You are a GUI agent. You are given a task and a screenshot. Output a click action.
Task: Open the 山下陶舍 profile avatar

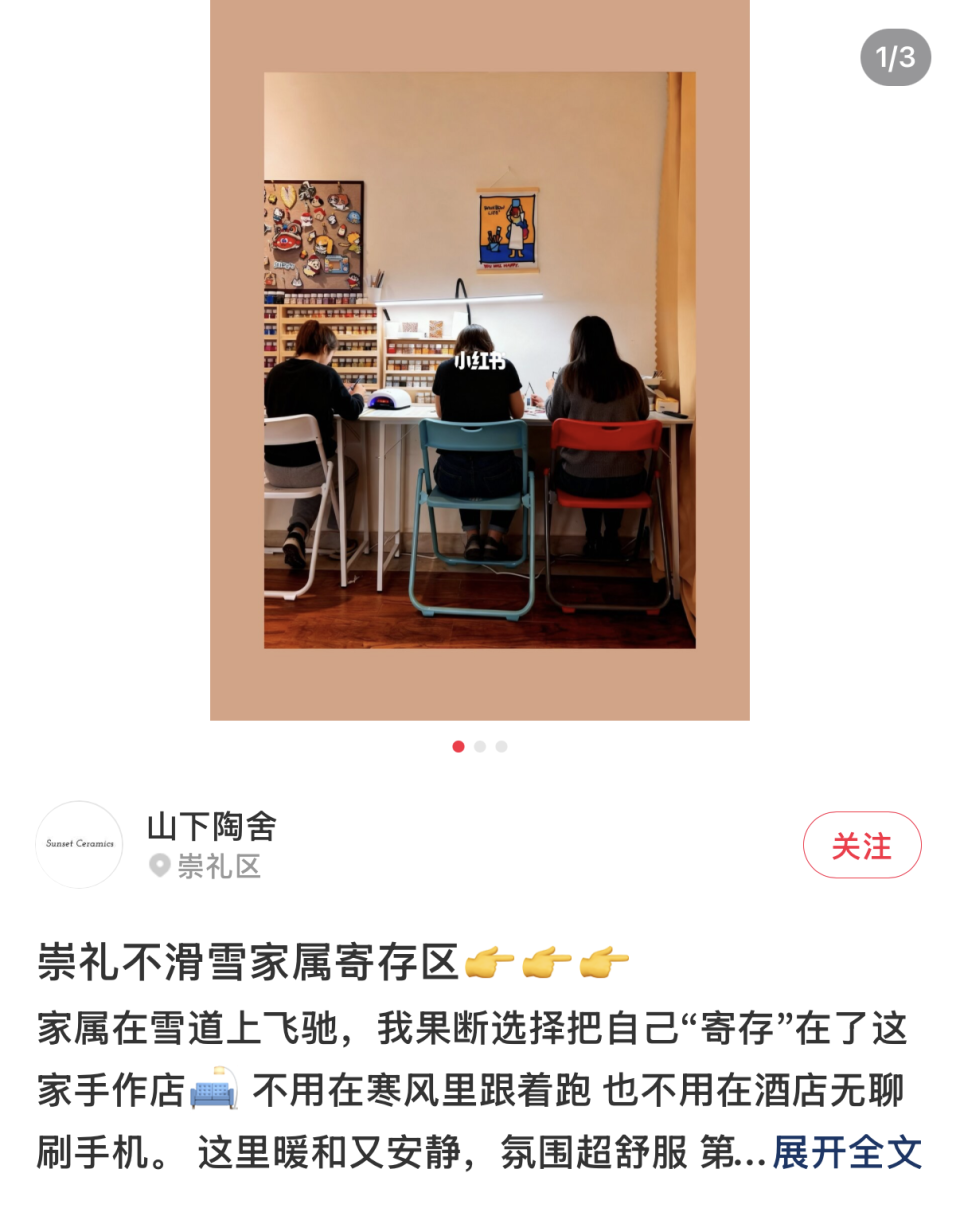[x=79, y=844]
